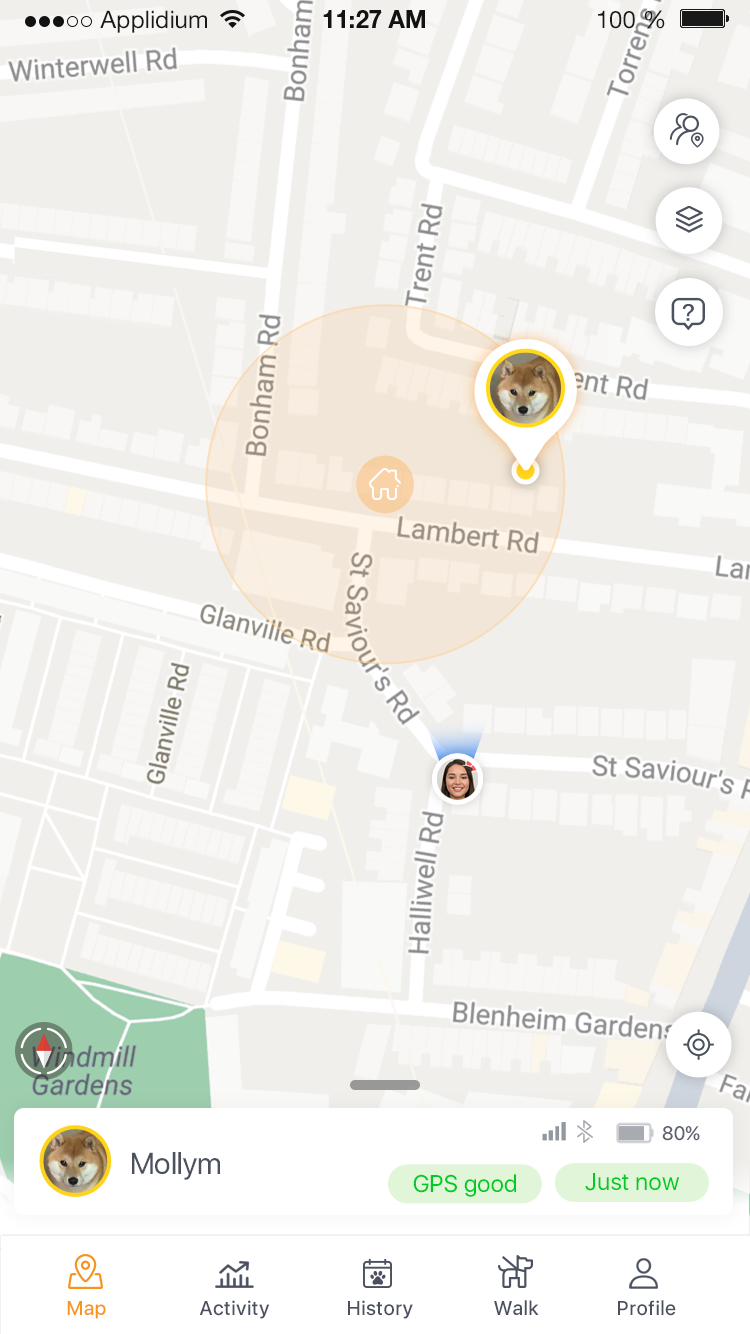Center the map on my location
The image size is (750, 1334).
click(x=698, y=1045)
